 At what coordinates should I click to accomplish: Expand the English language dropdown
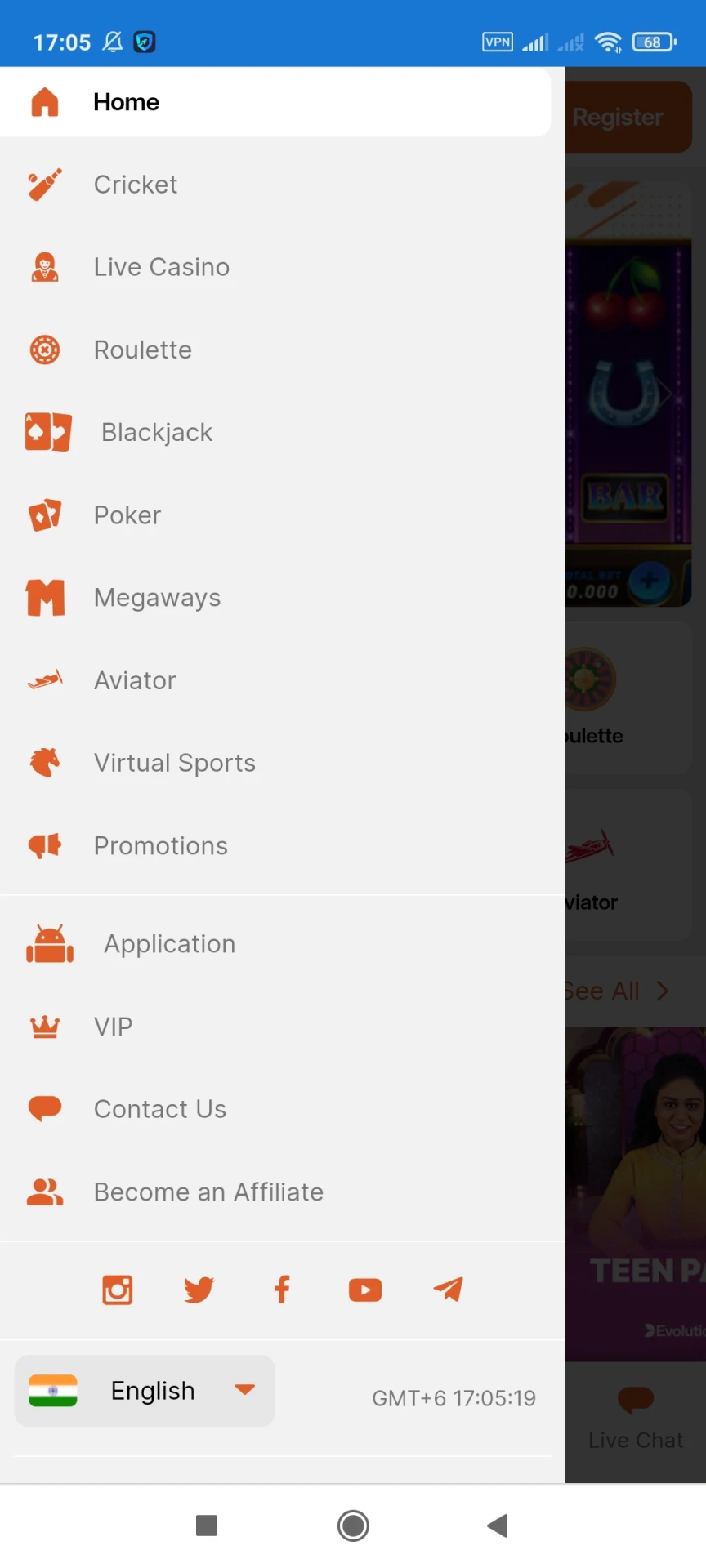[x=245, y=1391]
